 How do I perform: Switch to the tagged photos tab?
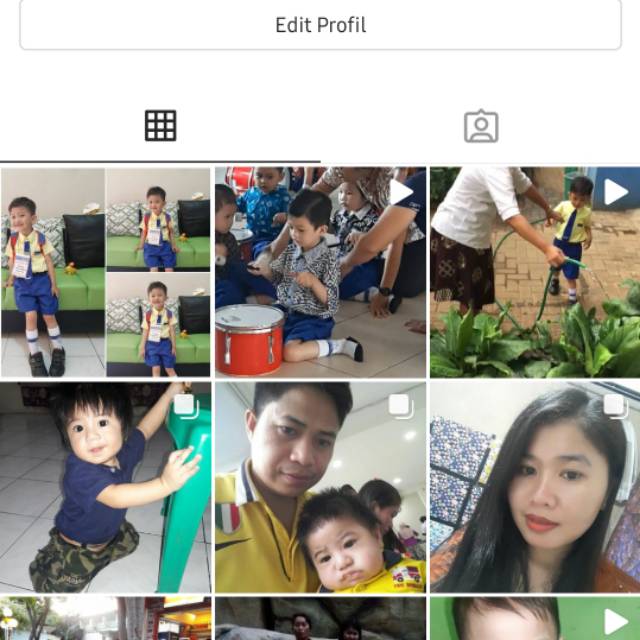click(x=480, y=126)
